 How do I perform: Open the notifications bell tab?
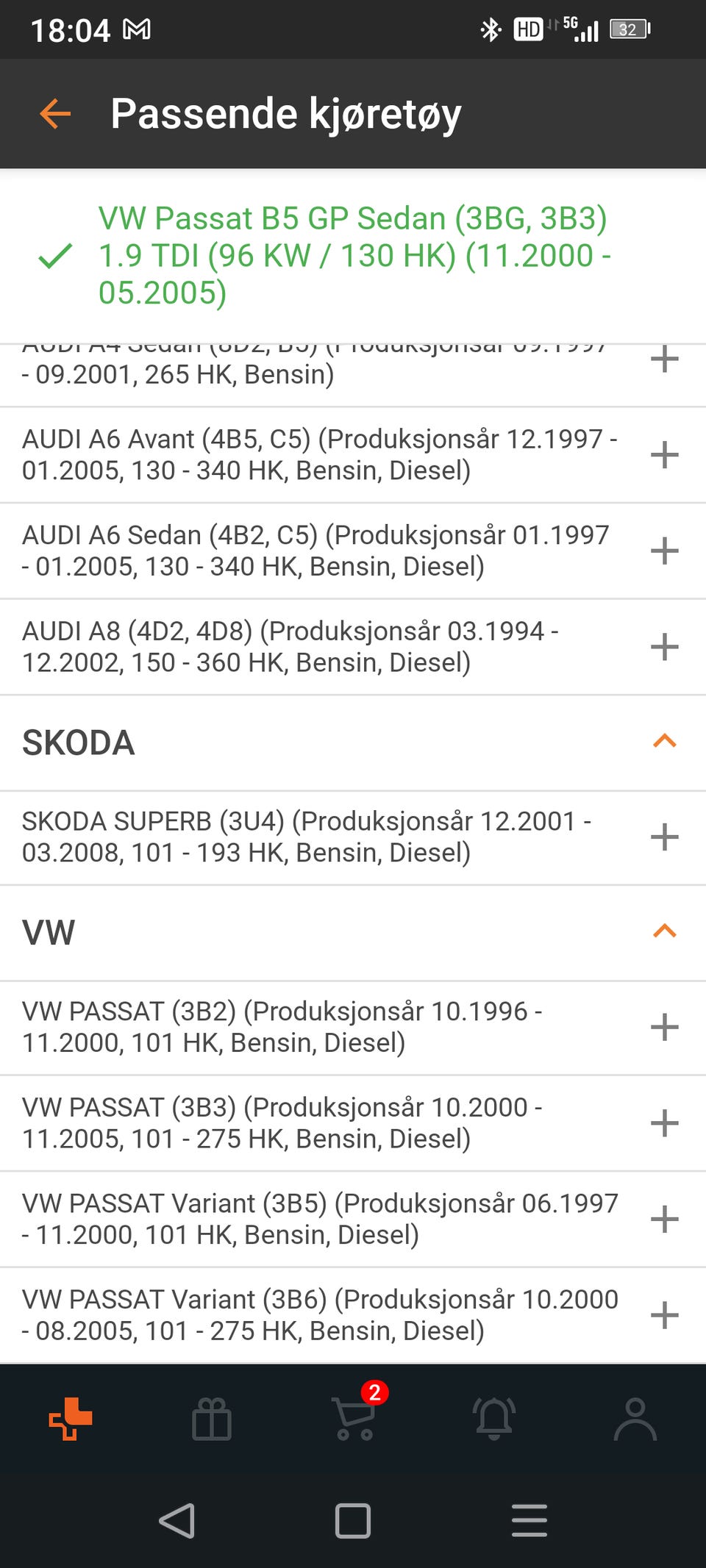(494, 1419)
